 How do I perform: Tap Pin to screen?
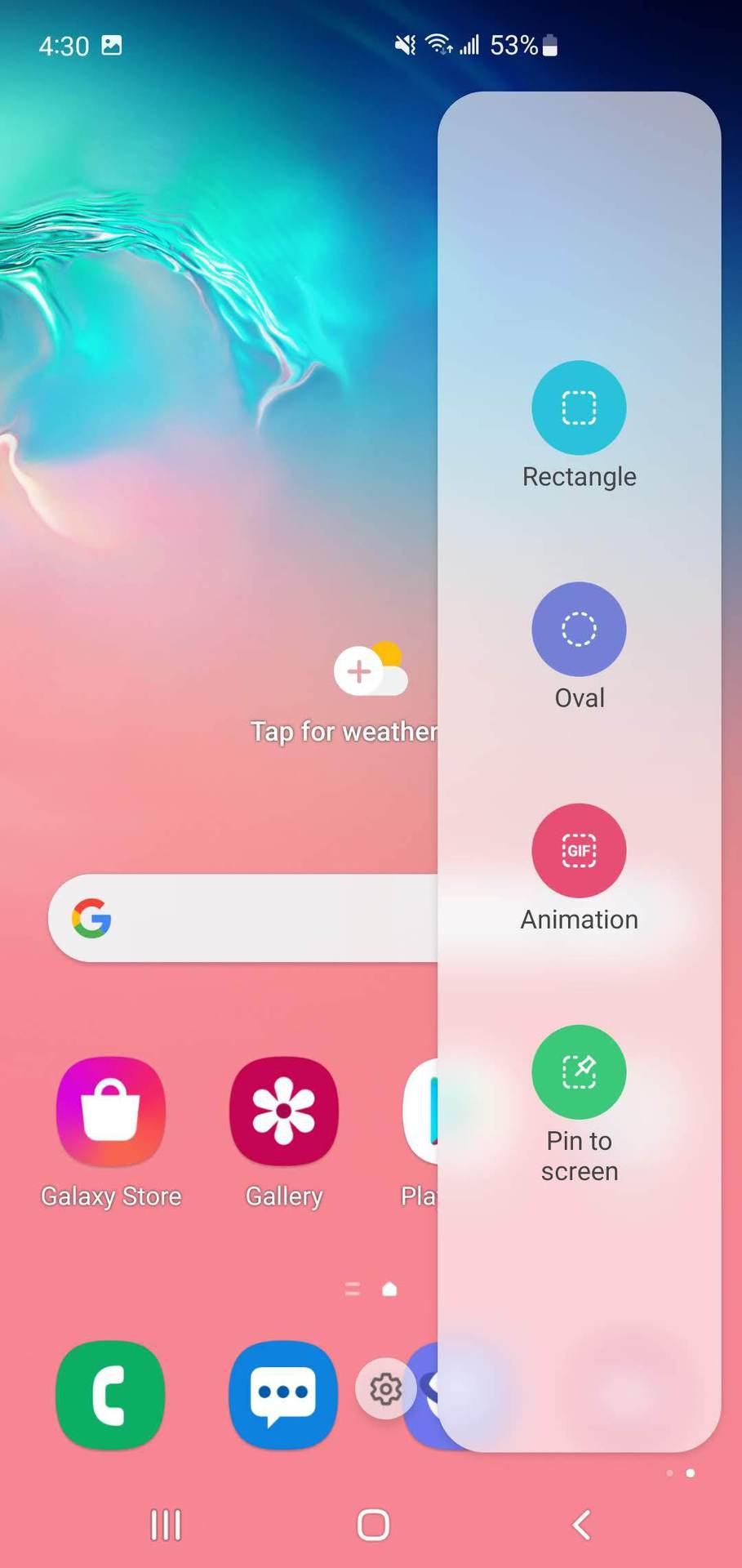tap(579, 1071)
